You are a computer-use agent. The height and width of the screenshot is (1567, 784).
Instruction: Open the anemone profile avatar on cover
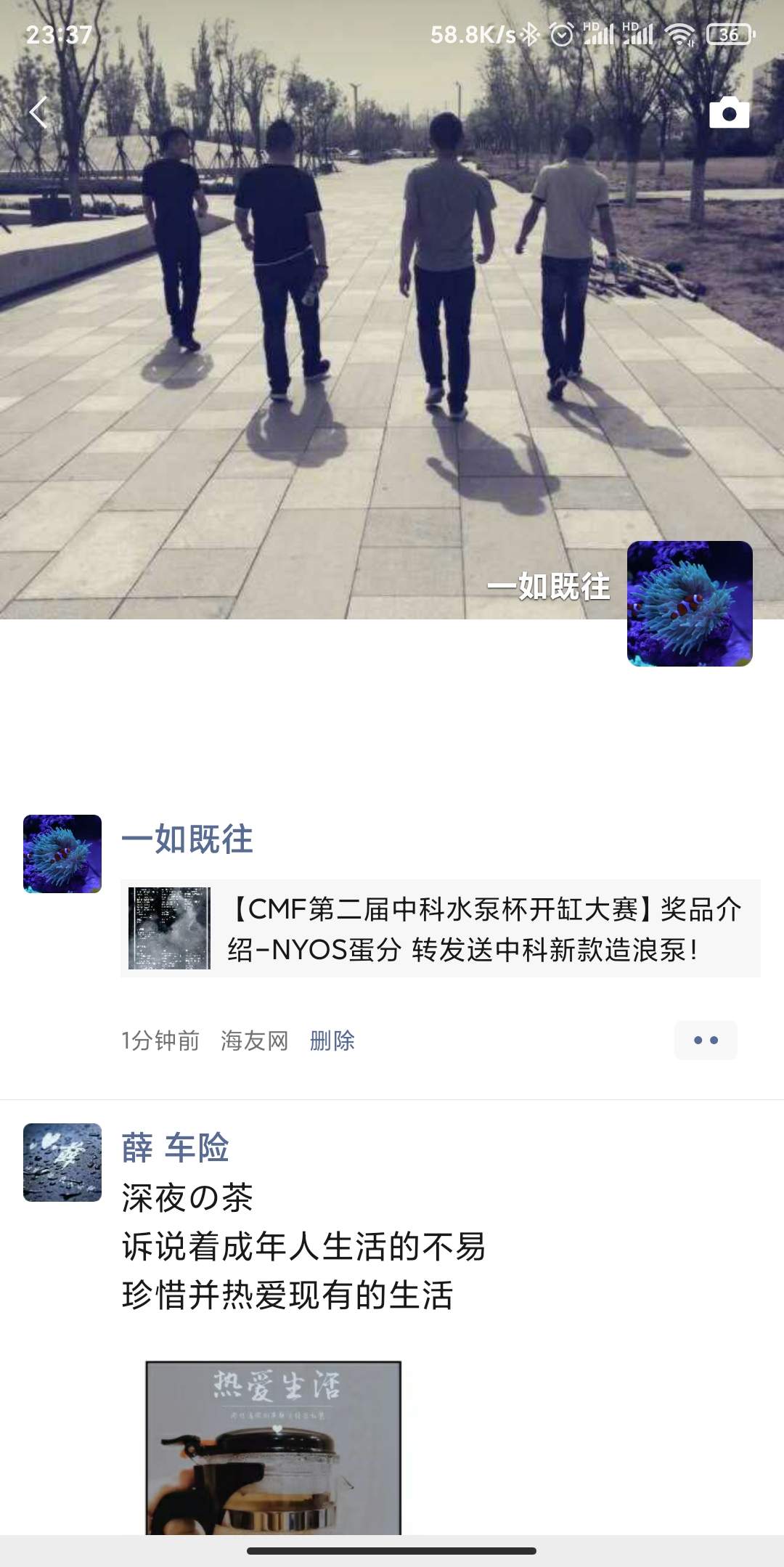689,603
